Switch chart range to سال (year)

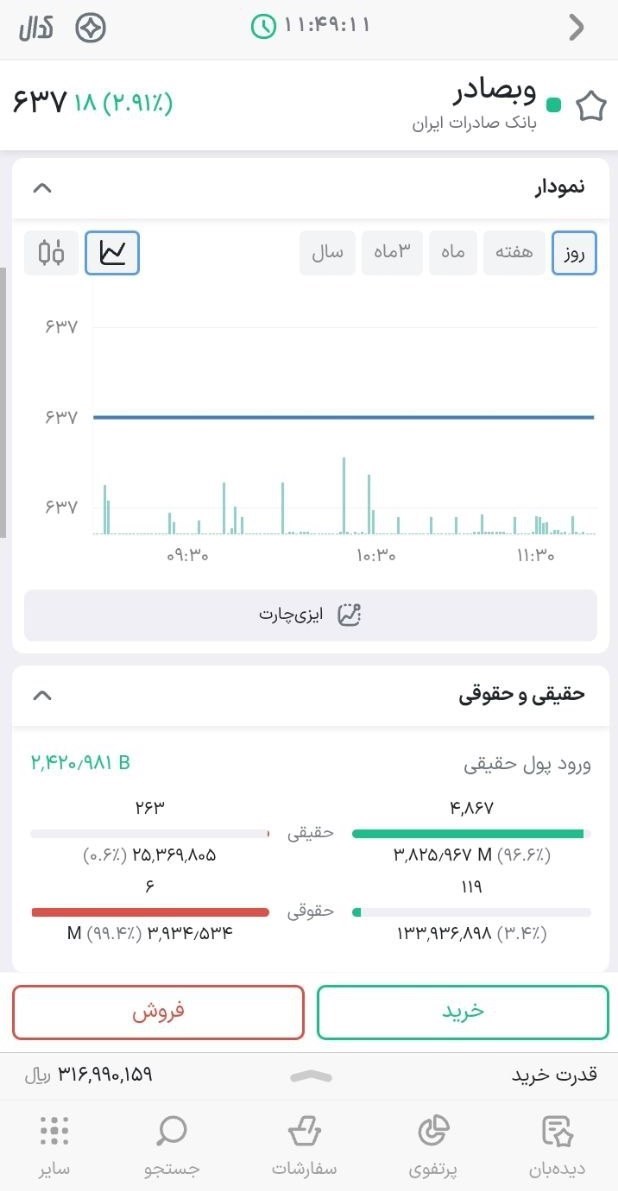tap(327, 253)
